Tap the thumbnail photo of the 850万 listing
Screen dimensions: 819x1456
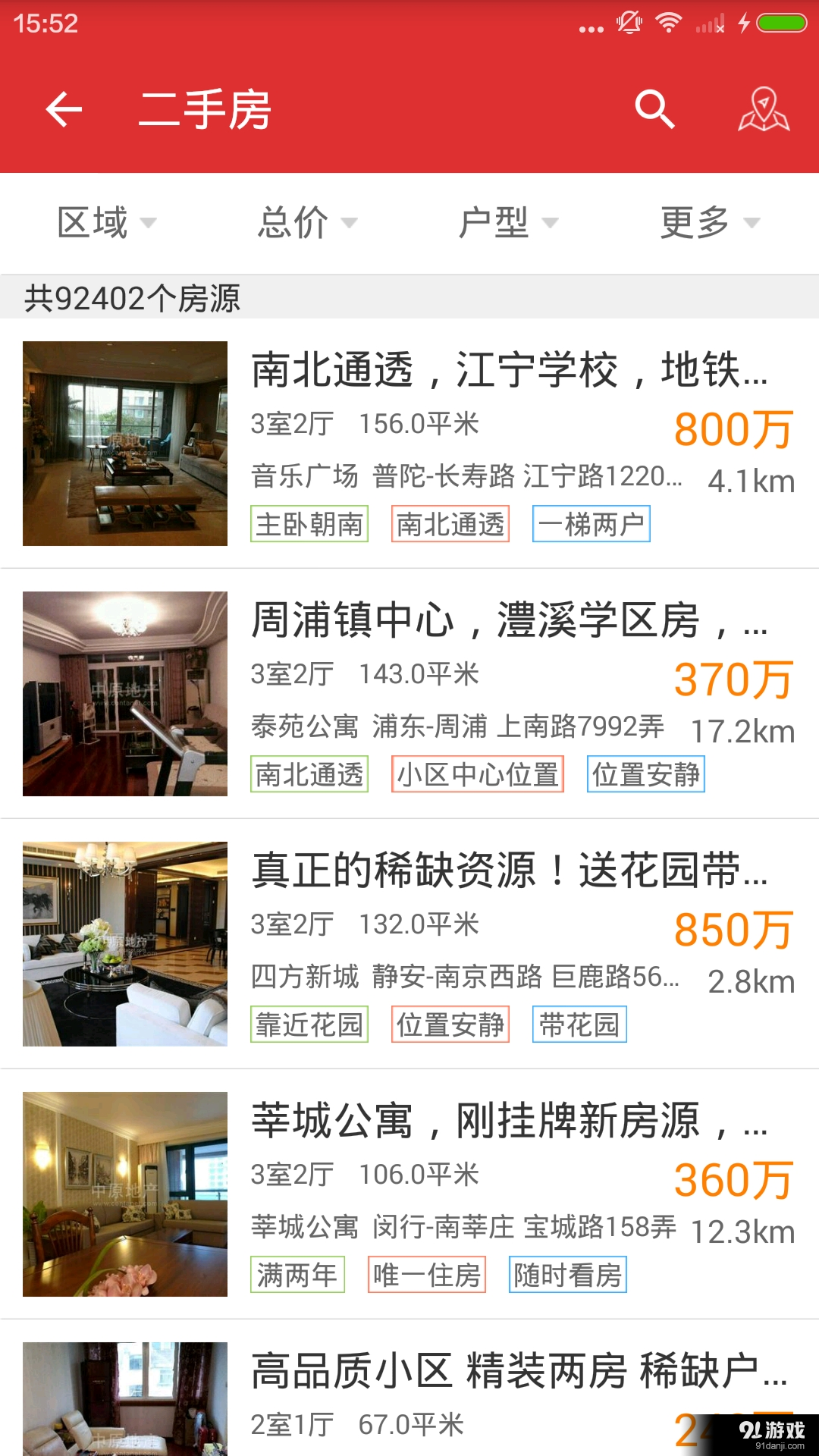125,945
